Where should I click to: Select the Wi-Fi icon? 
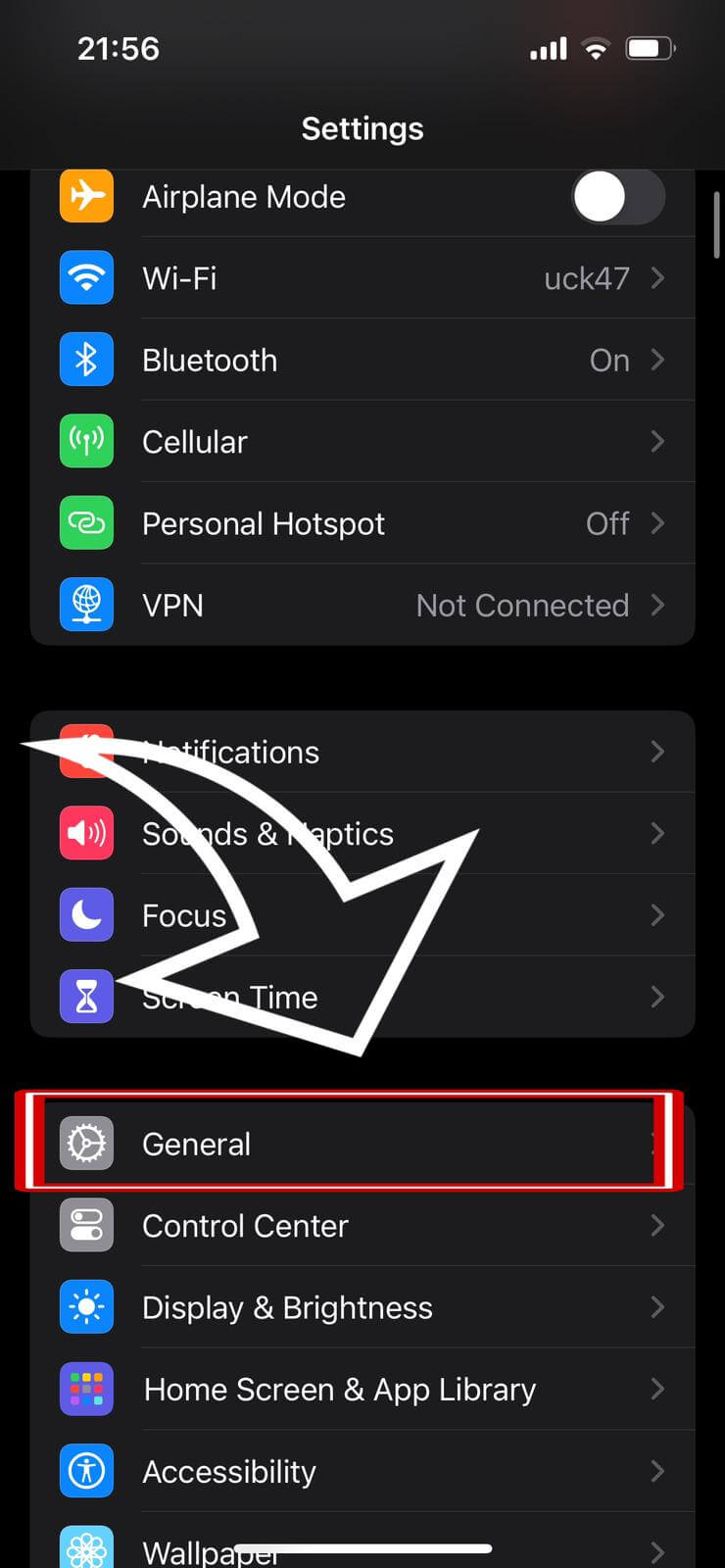86,278
